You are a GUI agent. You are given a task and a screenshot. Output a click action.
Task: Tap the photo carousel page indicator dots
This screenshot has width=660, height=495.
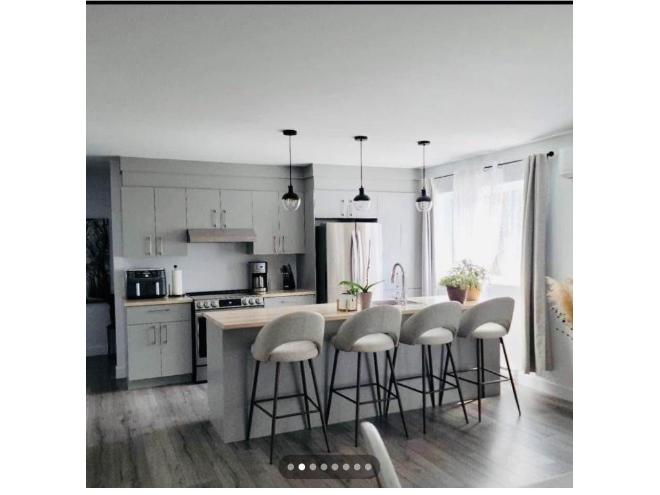coord(329,466)
